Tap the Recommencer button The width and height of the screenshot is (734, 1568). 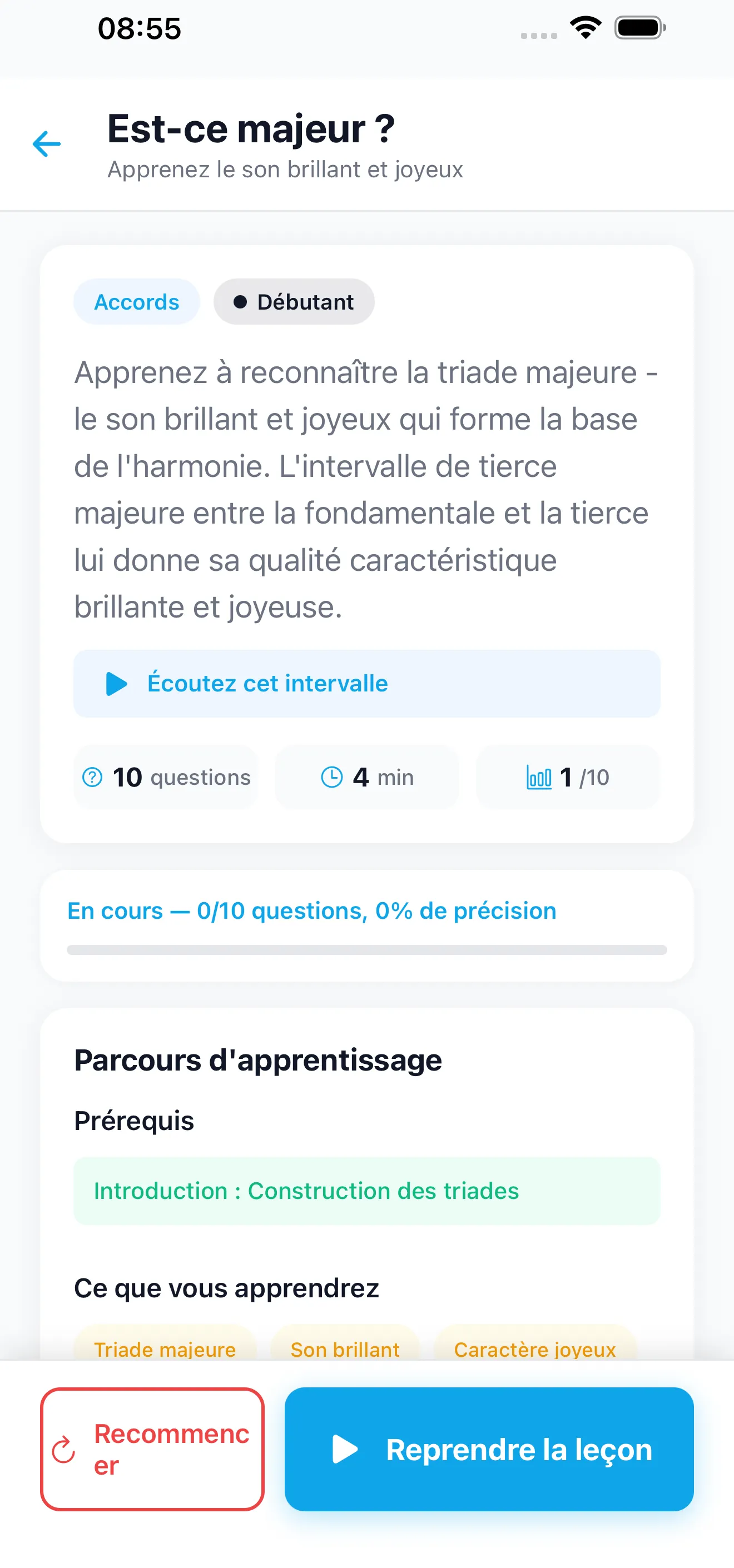[x=152, y=1450]
